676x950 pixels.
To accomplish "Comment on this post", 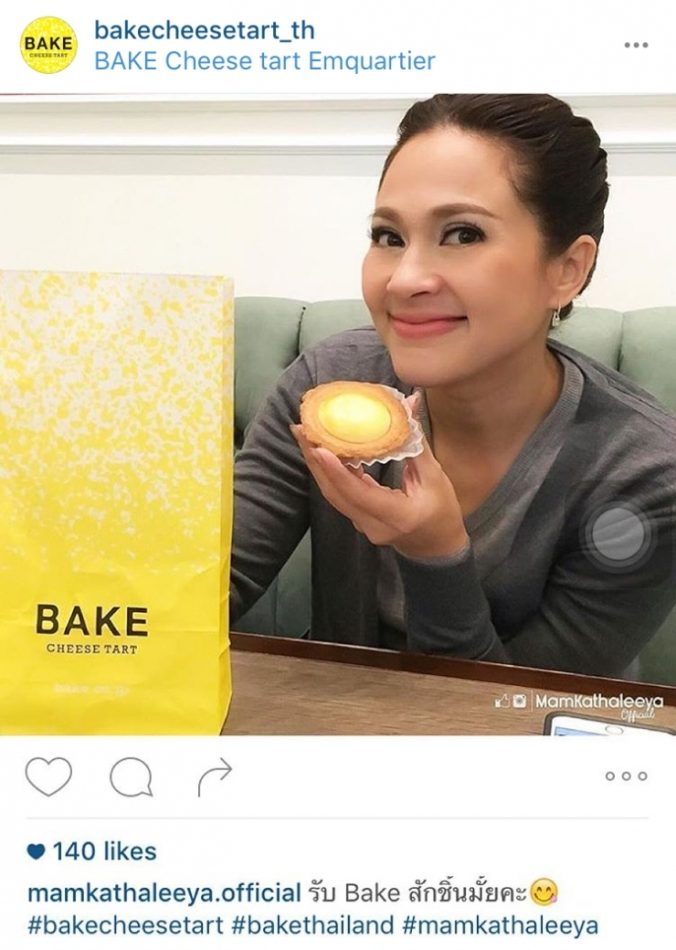I will pyautogui.click(x=131, y=776).
